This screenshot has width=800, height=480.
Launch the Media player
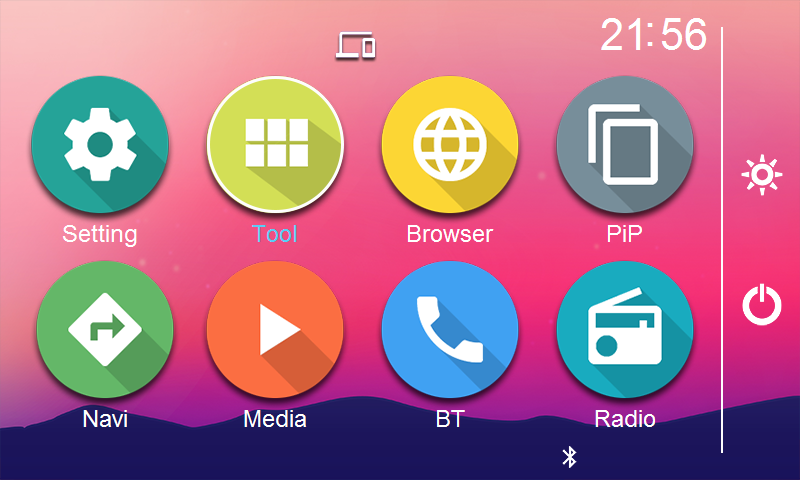[x=275, y=330]
